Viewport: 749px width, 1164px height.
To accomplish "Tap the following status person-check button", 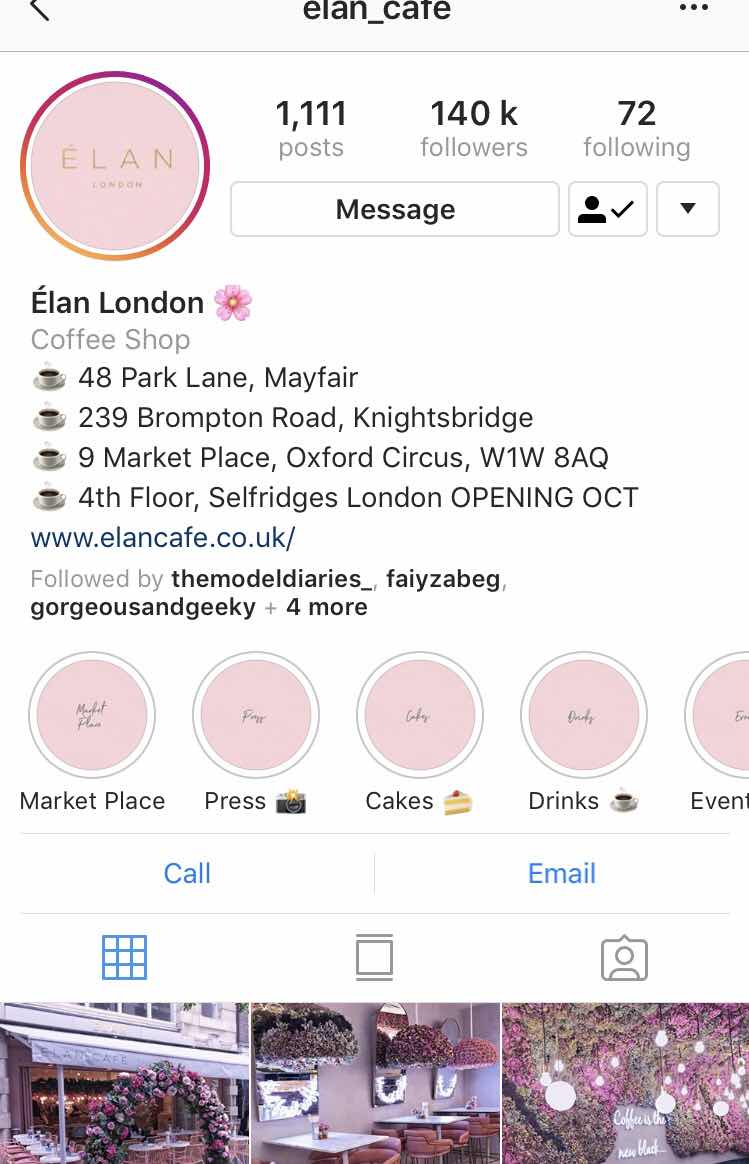I will click(607, 209).
